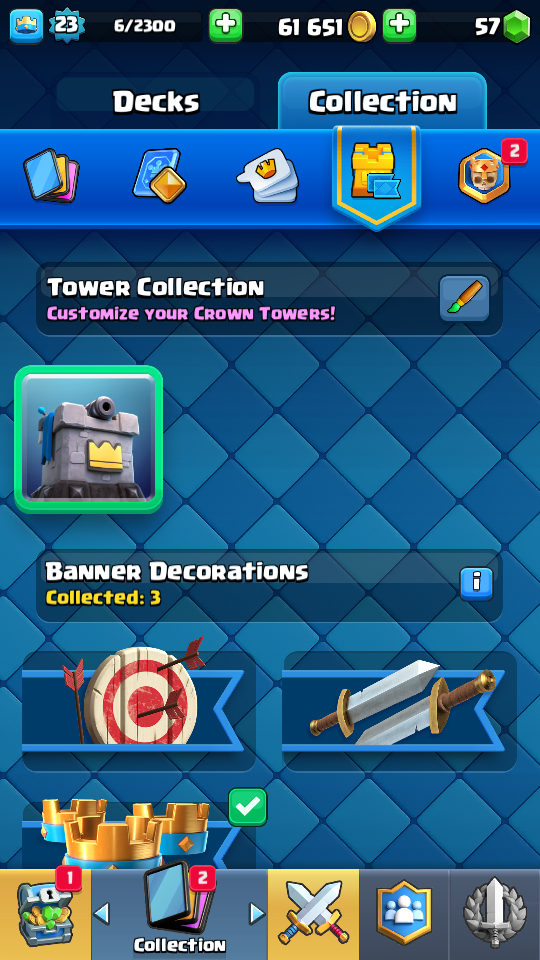The height and width of the screenshot is (960, 540).
Task: Switch to the Decks tab
Action: 156,102
